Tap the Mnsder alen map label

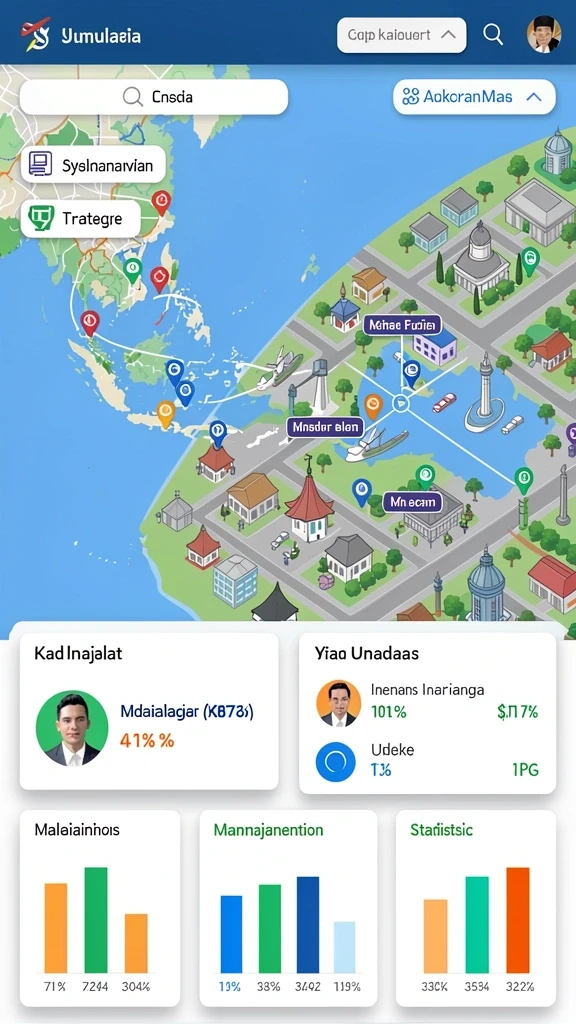click(325, 428)
